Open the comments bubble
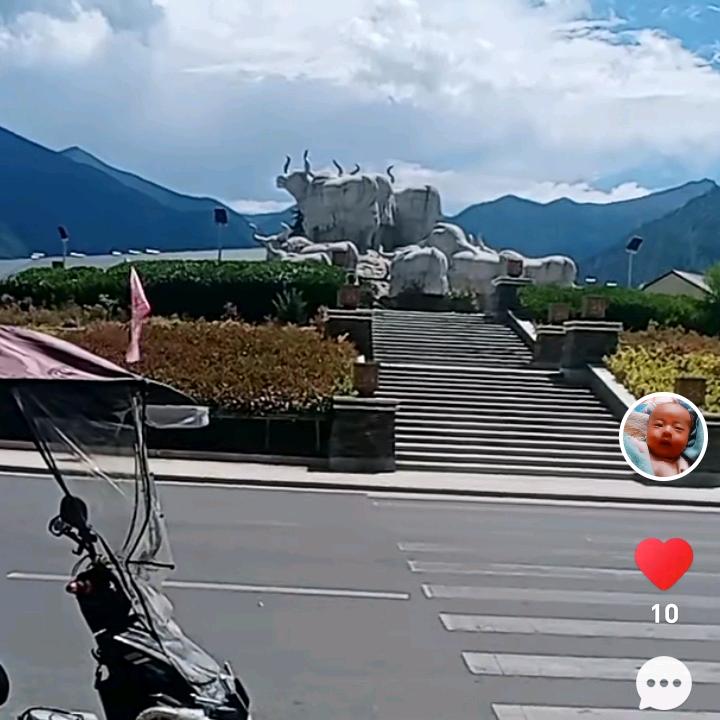This screenshot has height=720, width=720. tap(664, 683)
